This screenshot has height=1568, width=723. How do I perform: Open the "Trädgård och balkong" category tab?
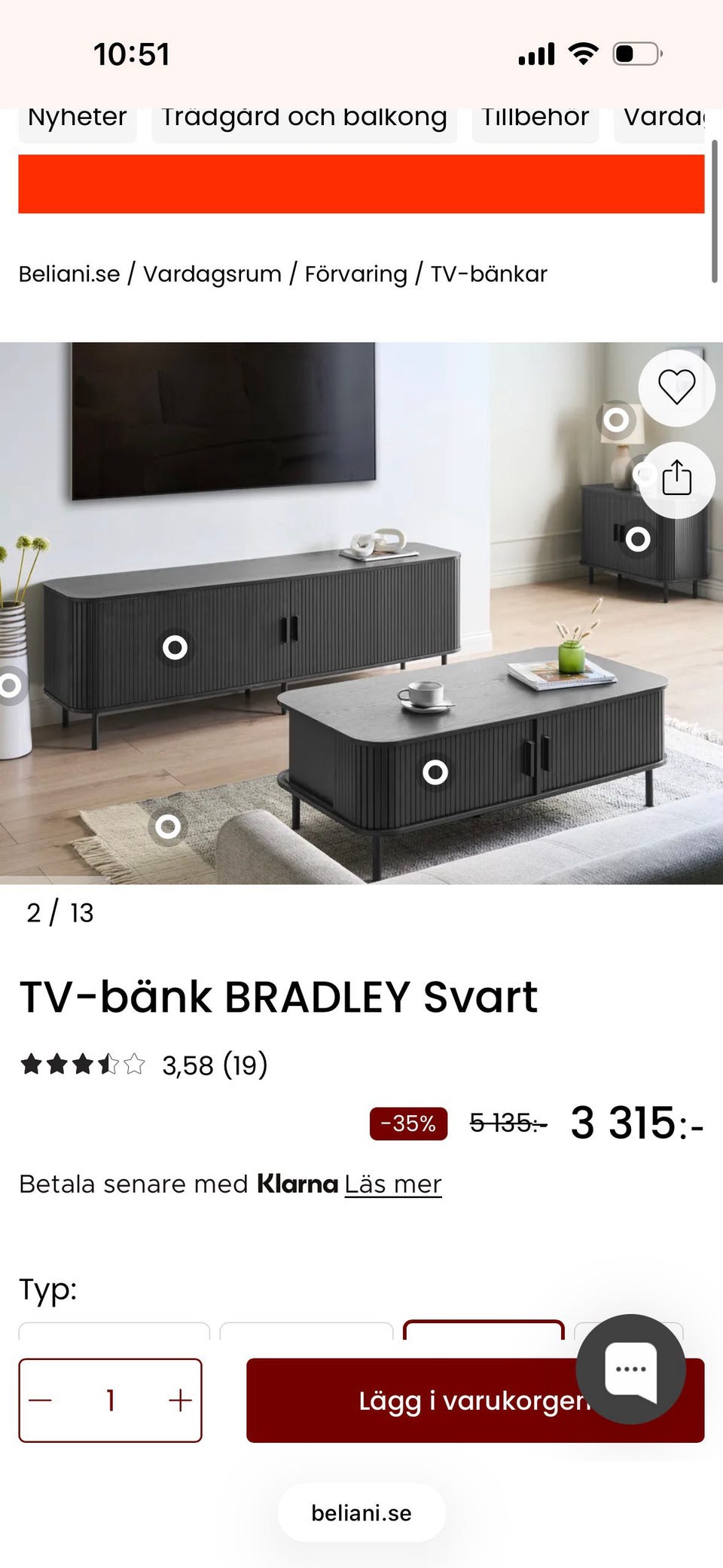point(304,118)
